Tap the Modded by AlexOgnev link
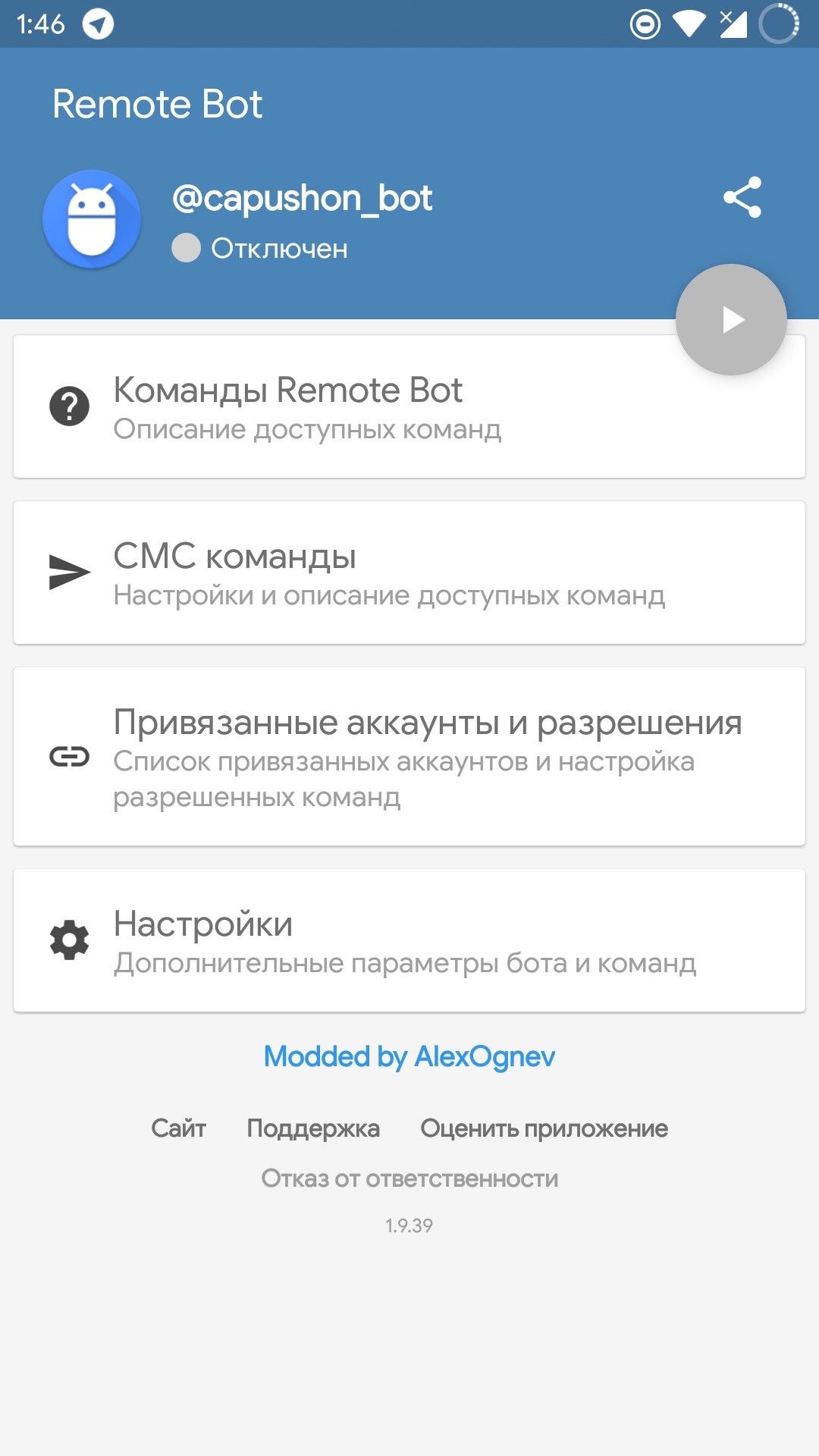This screenshot has width=819, height=1456. [409, 1056]
